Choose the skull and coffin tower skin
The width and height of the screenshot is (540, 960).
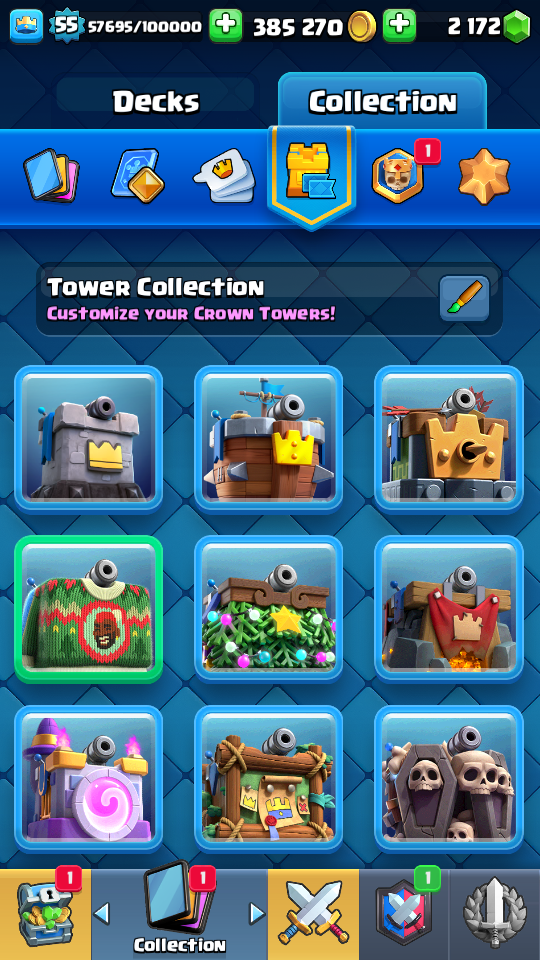449,779
